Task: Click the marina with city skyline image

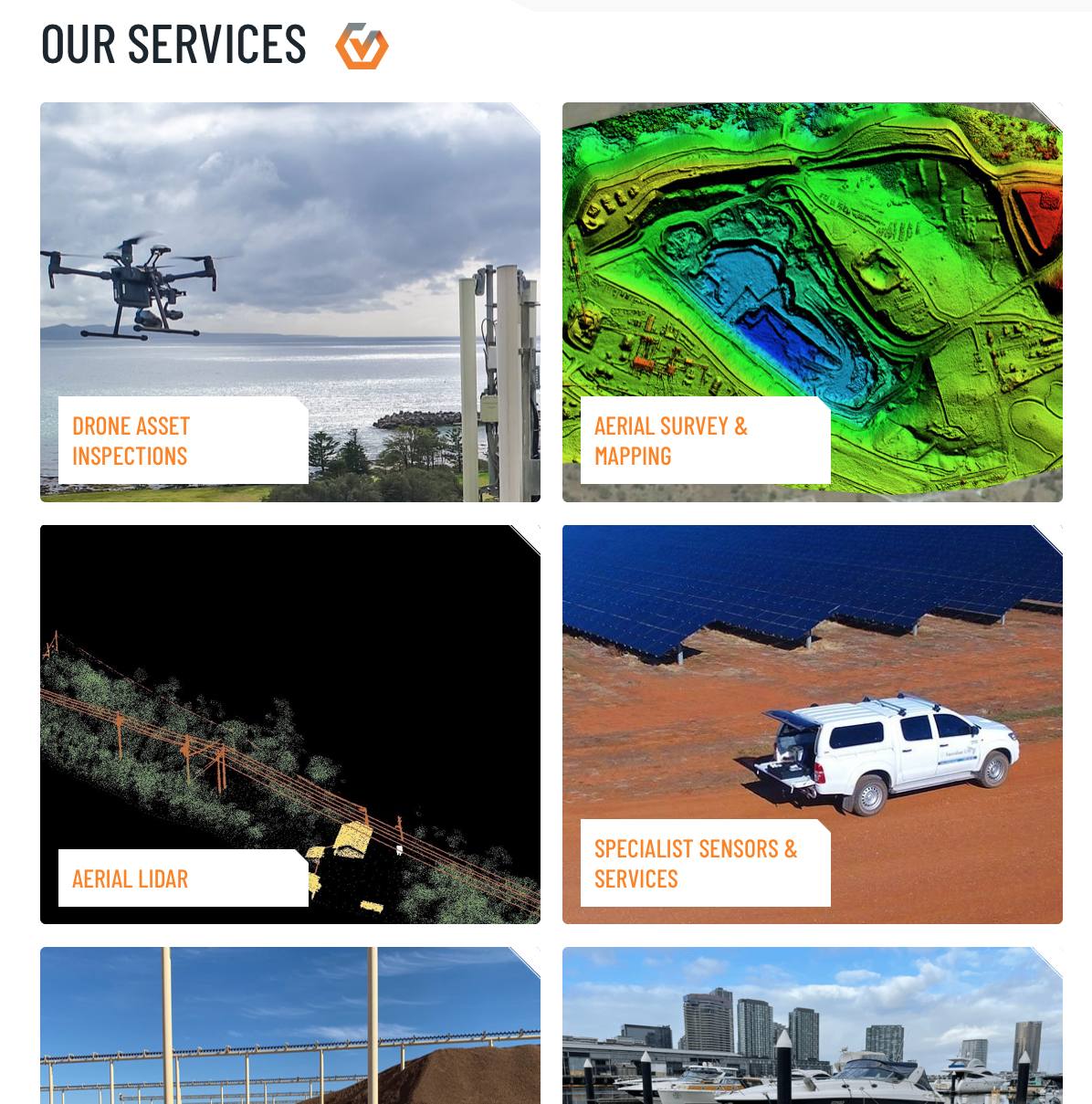Action: (813, 1032)
